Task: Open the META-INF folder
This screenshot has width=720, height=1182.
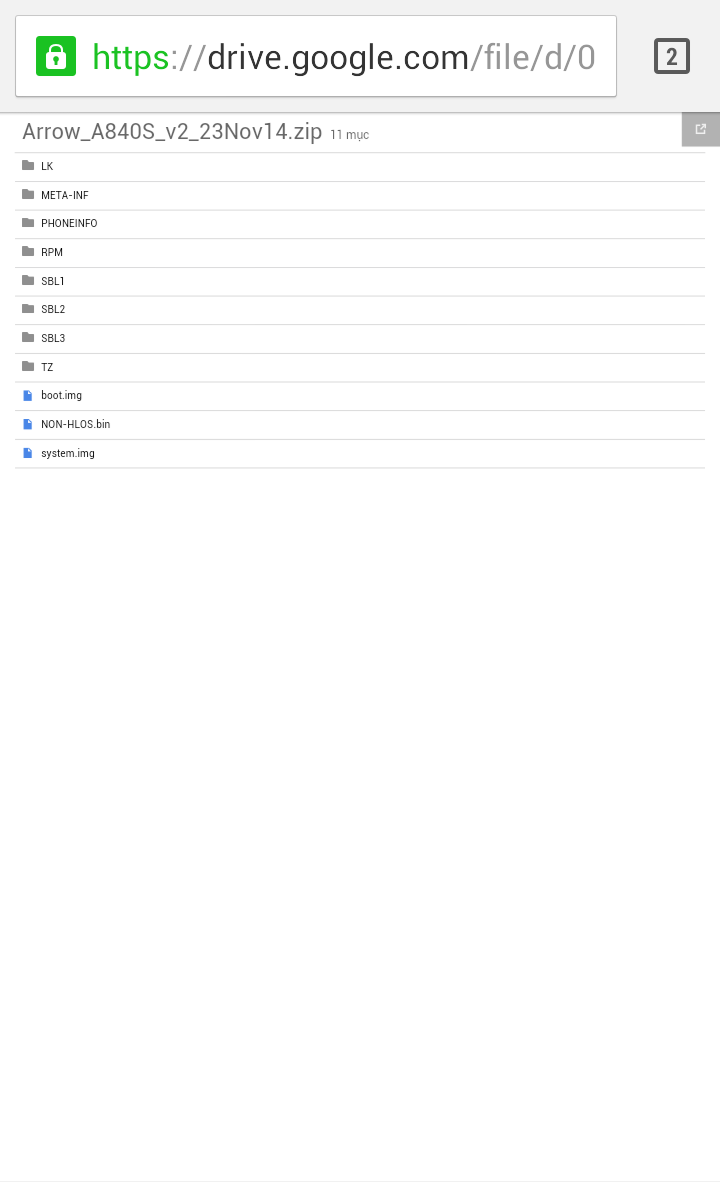Action: pyautogui.click(x=64, y=195)
